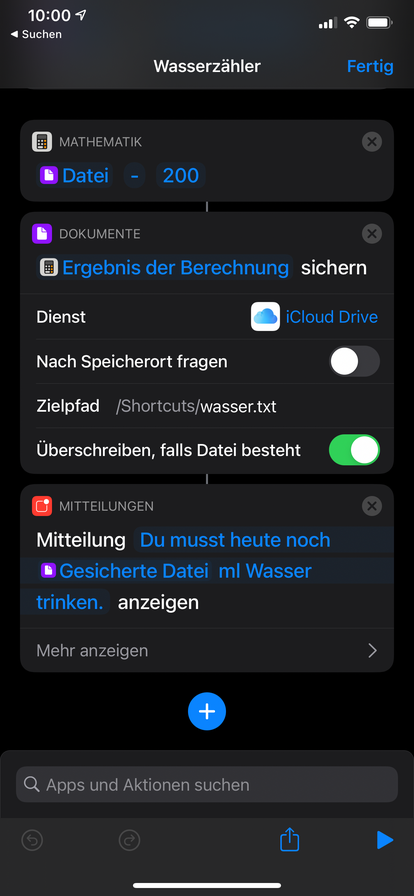The width and height of the screenshot is (414, 896).
Task: Remove the Mitteilungen action
Action: click(x=372, y=506)
